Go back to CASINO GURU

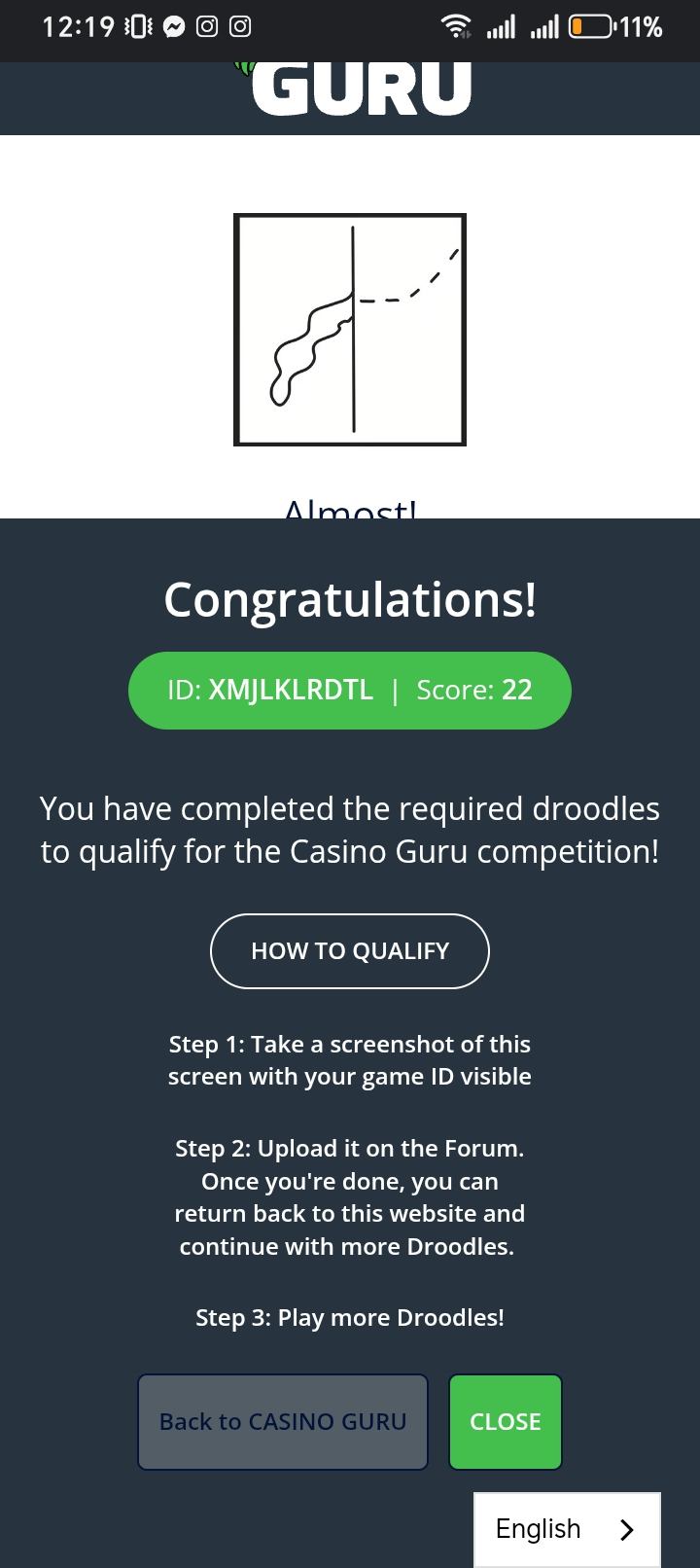(x=283, y=1421)
